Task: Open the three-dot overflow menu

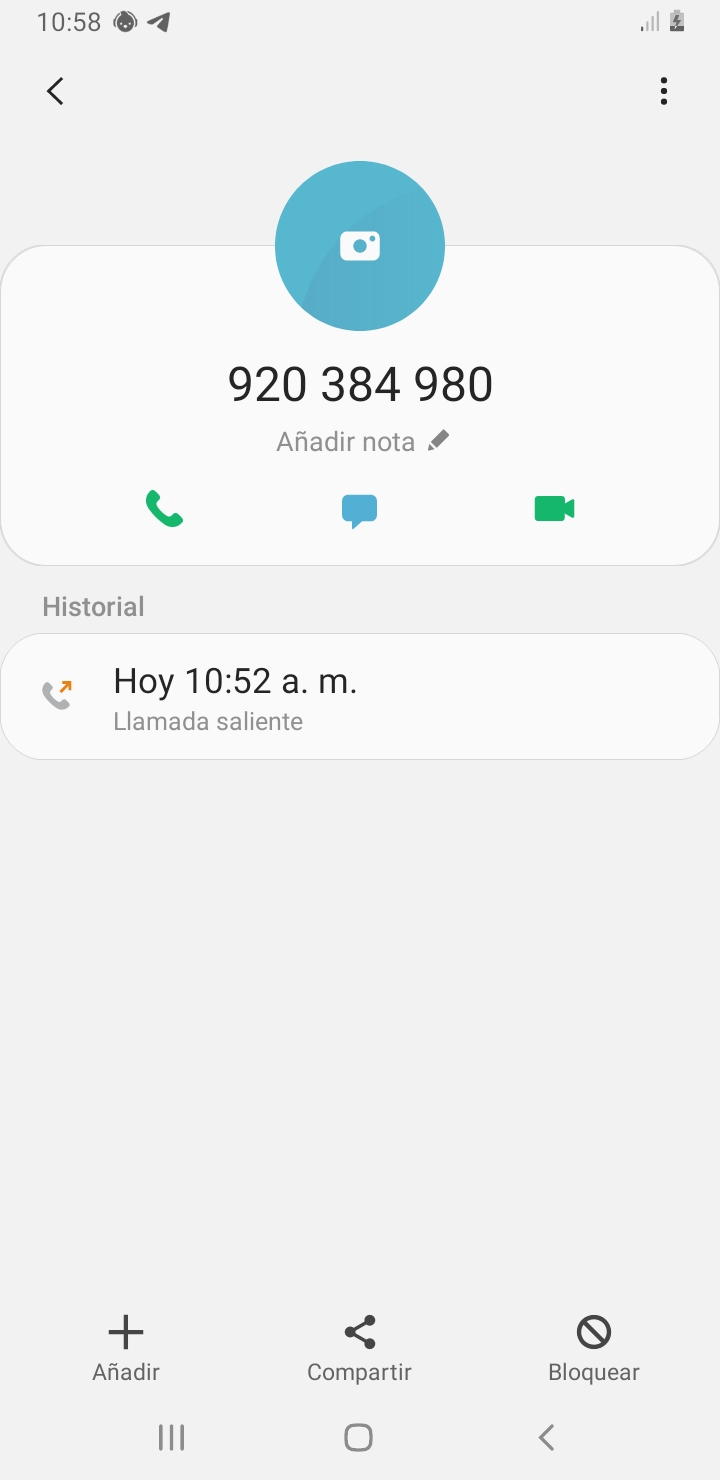Action: (x=663, y=91)
